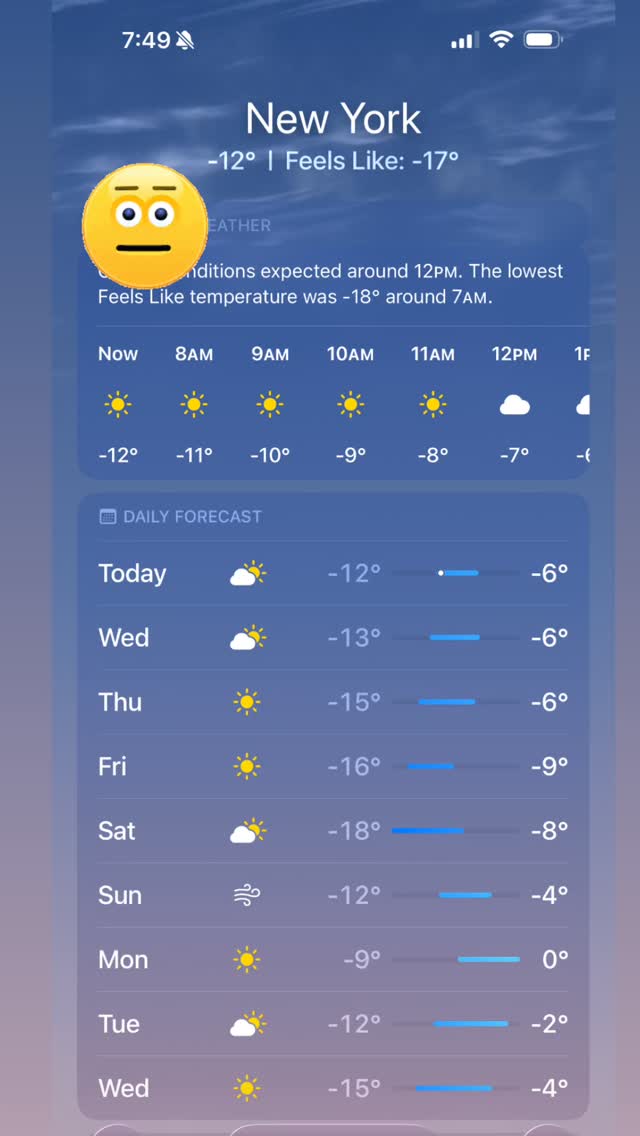The width and height of the screenshot is (640, 1136).
Task: Open Today's daily forecast details
Action: (333, 573)
